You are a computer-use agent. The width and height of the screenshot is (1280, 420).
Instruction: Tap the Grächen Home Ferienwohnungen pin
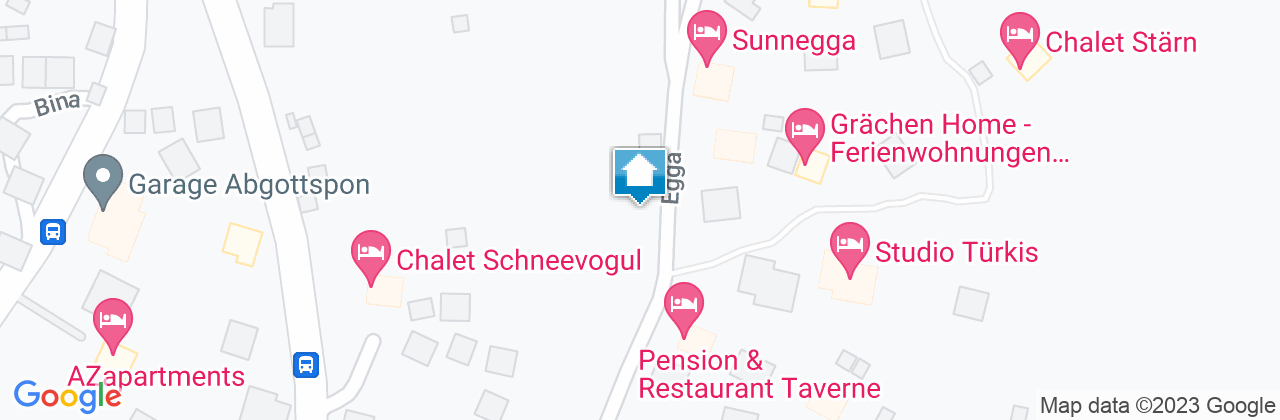pos(805,131)
